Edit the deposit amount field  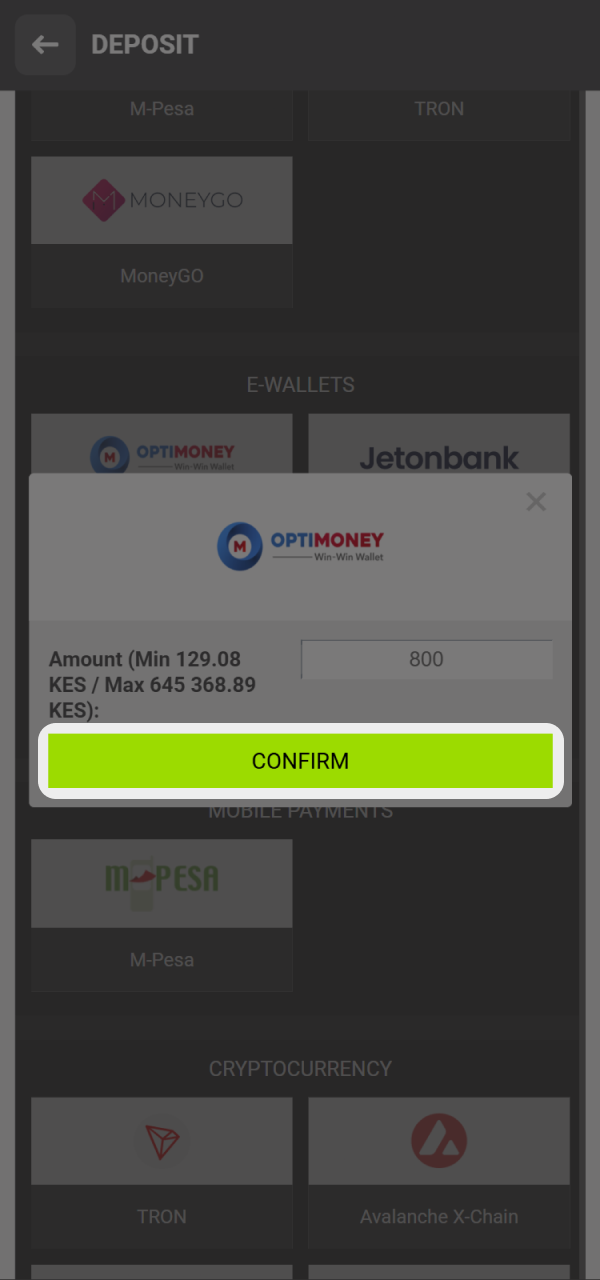pyautogui.click(x=426, y=660)
